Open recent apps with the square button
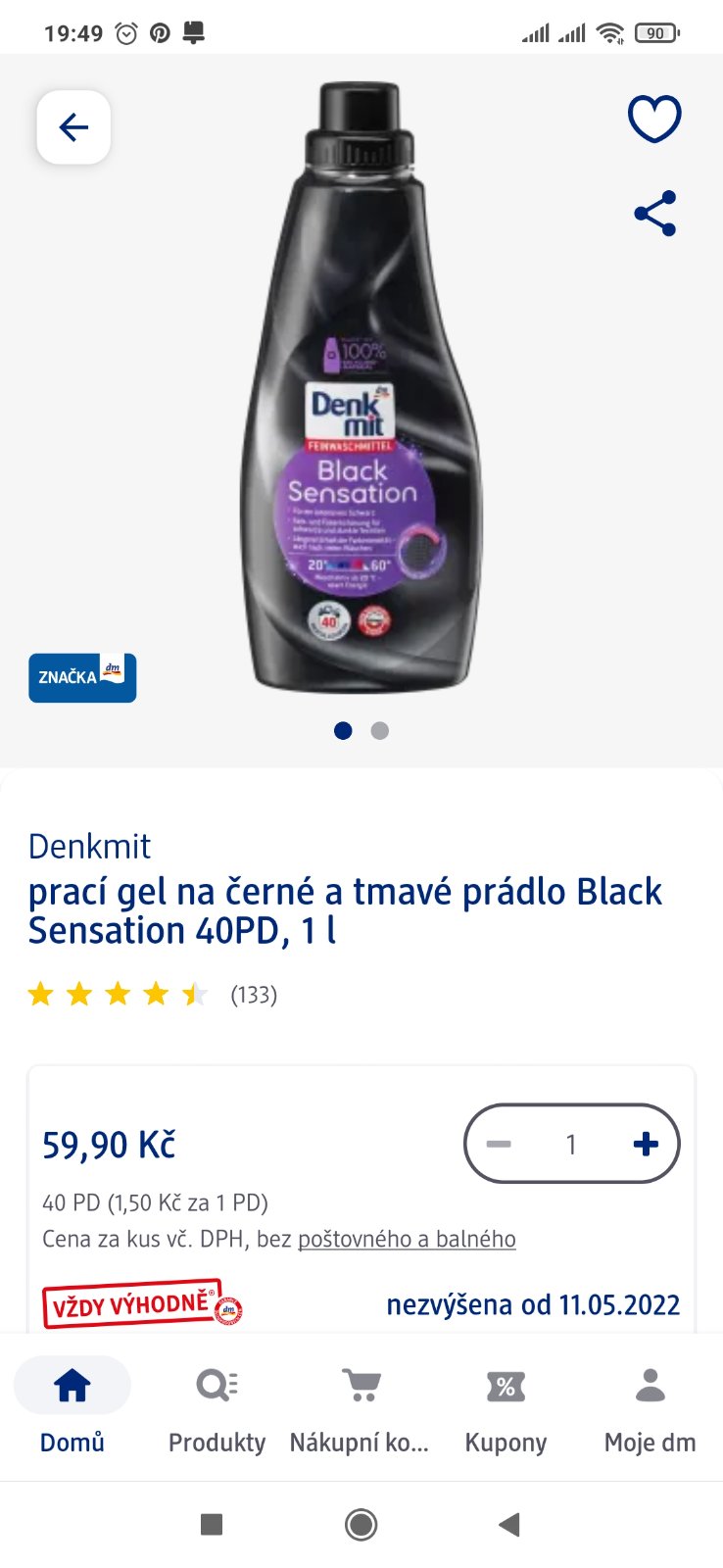Image resolution: width=723 pixels, height=1568 pixels. click(212, 1525)
